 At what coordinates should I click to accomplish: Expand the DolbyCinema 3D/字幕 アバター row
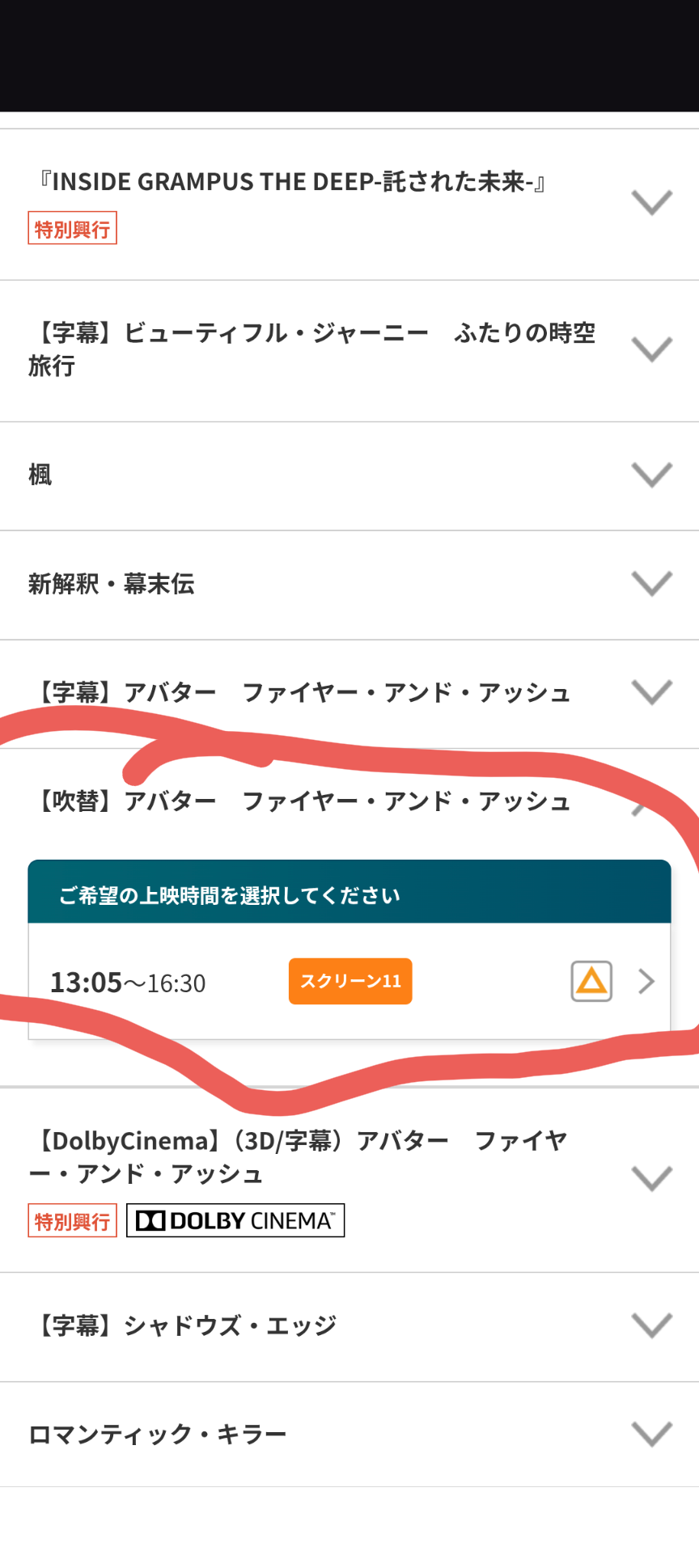click(651, 1178)
